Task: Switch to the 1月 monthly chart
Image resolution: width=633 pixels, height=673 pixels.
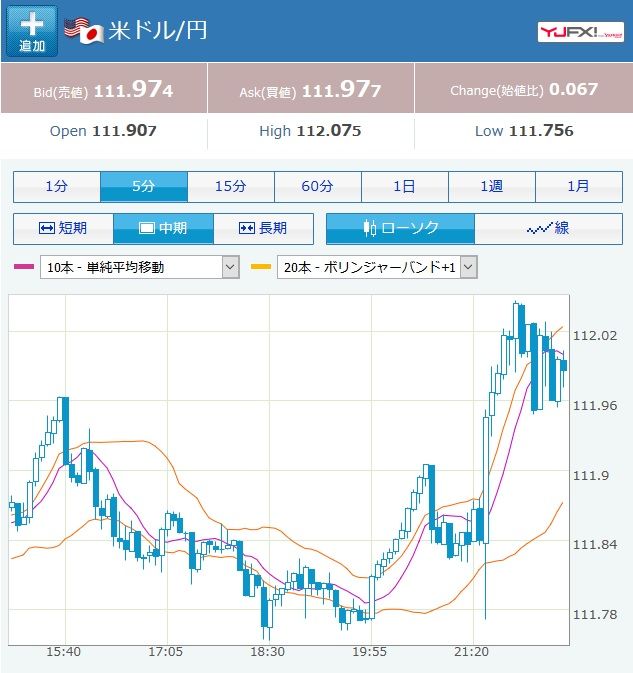Action: tap(578, 187)
